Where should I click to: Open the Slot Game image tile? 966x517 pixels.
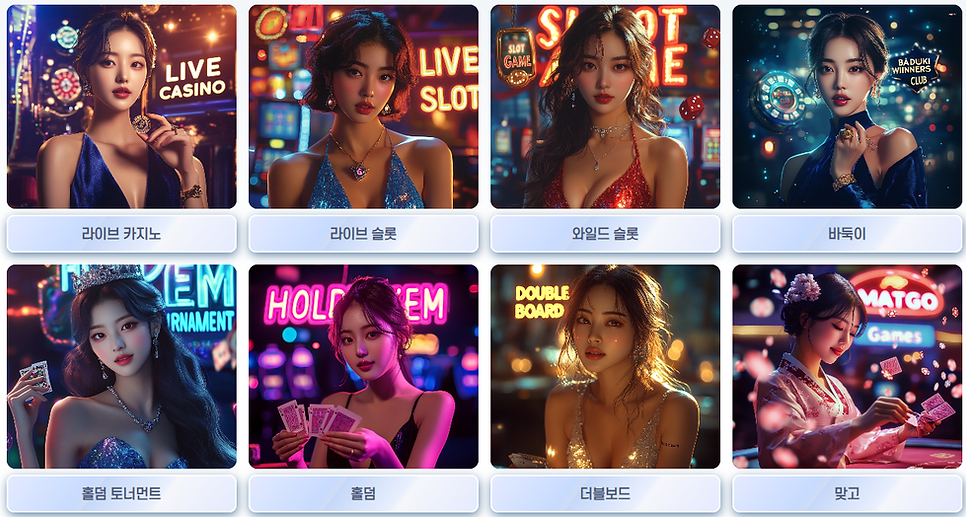coord(605,107)
